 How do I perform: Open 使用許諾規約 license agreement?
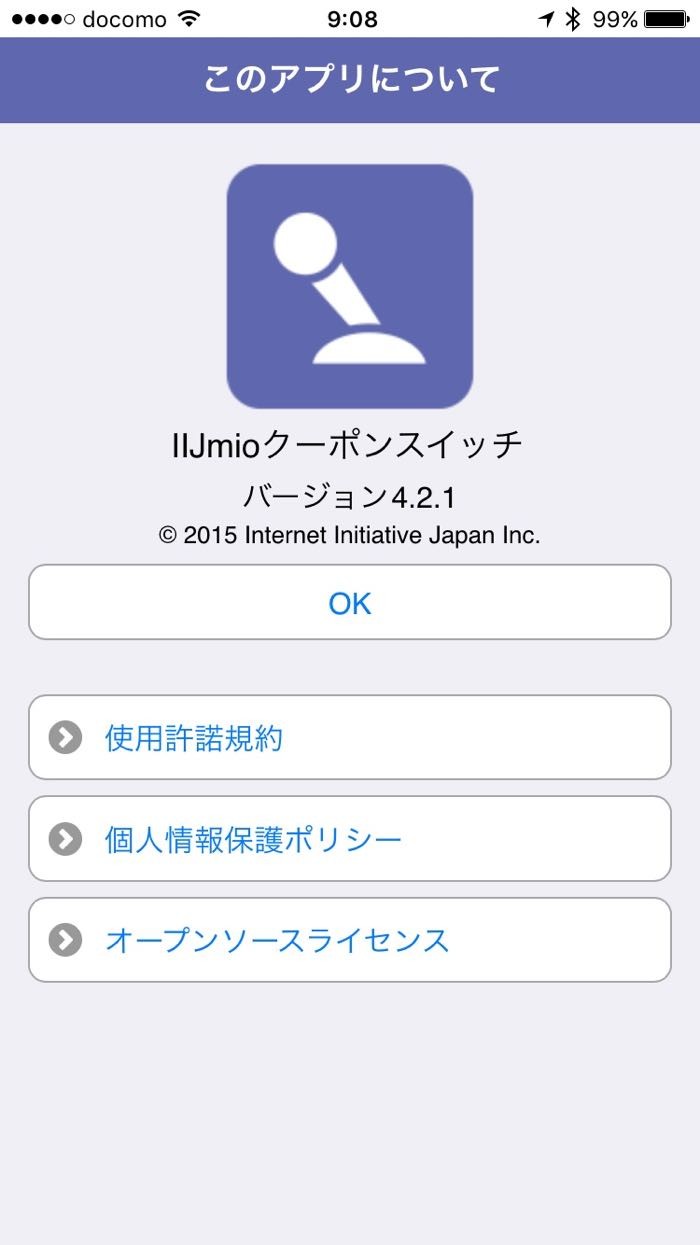click(x=350, y=738)
